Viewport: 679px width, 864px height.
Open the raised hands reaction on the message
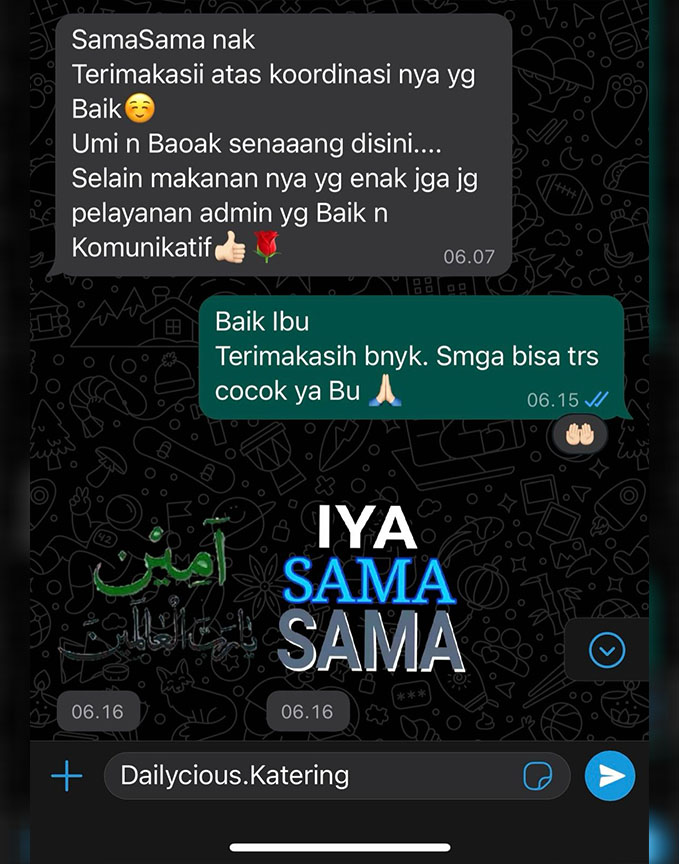click(579, 433)
